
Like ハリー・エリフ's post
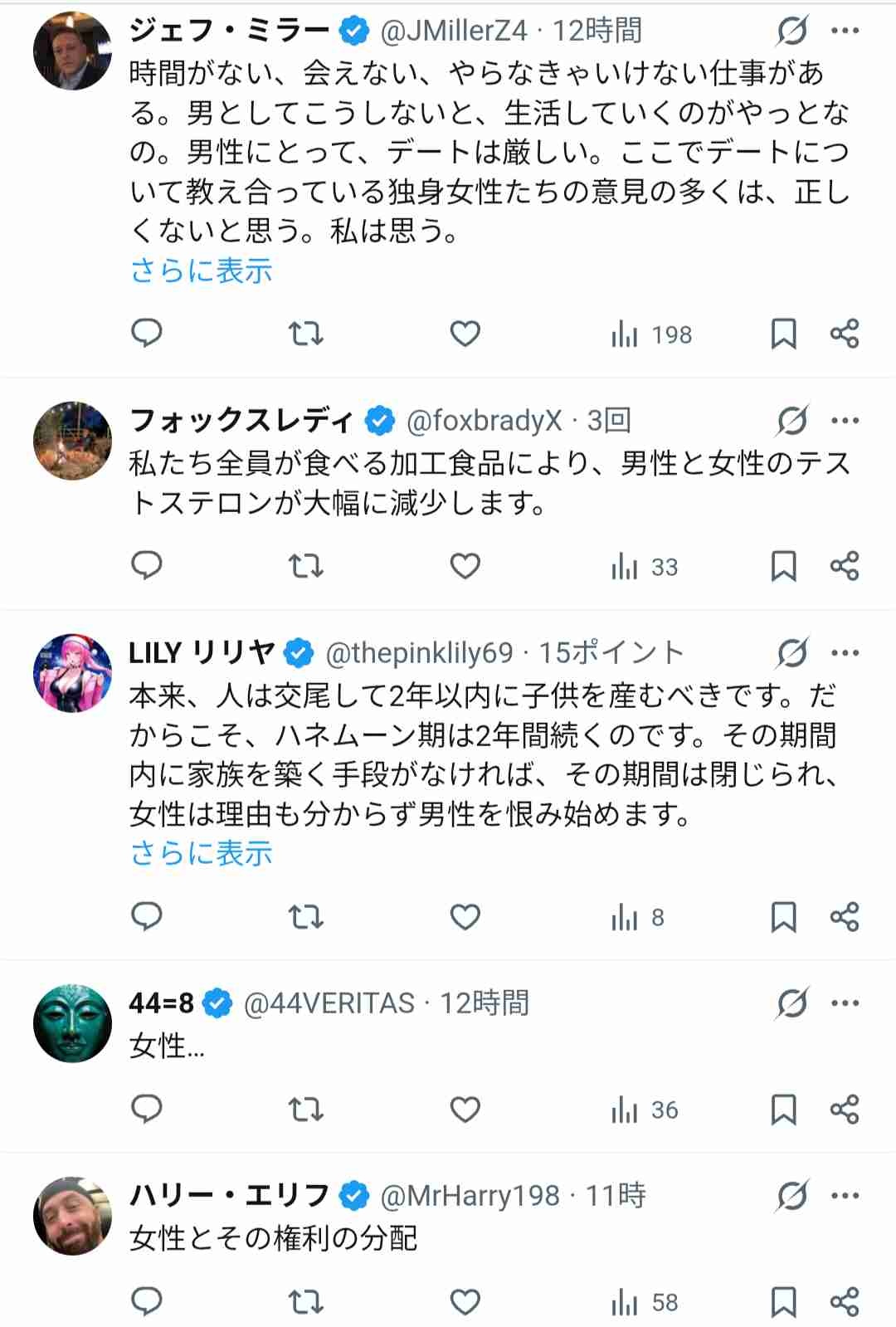tap(465, 1302)
